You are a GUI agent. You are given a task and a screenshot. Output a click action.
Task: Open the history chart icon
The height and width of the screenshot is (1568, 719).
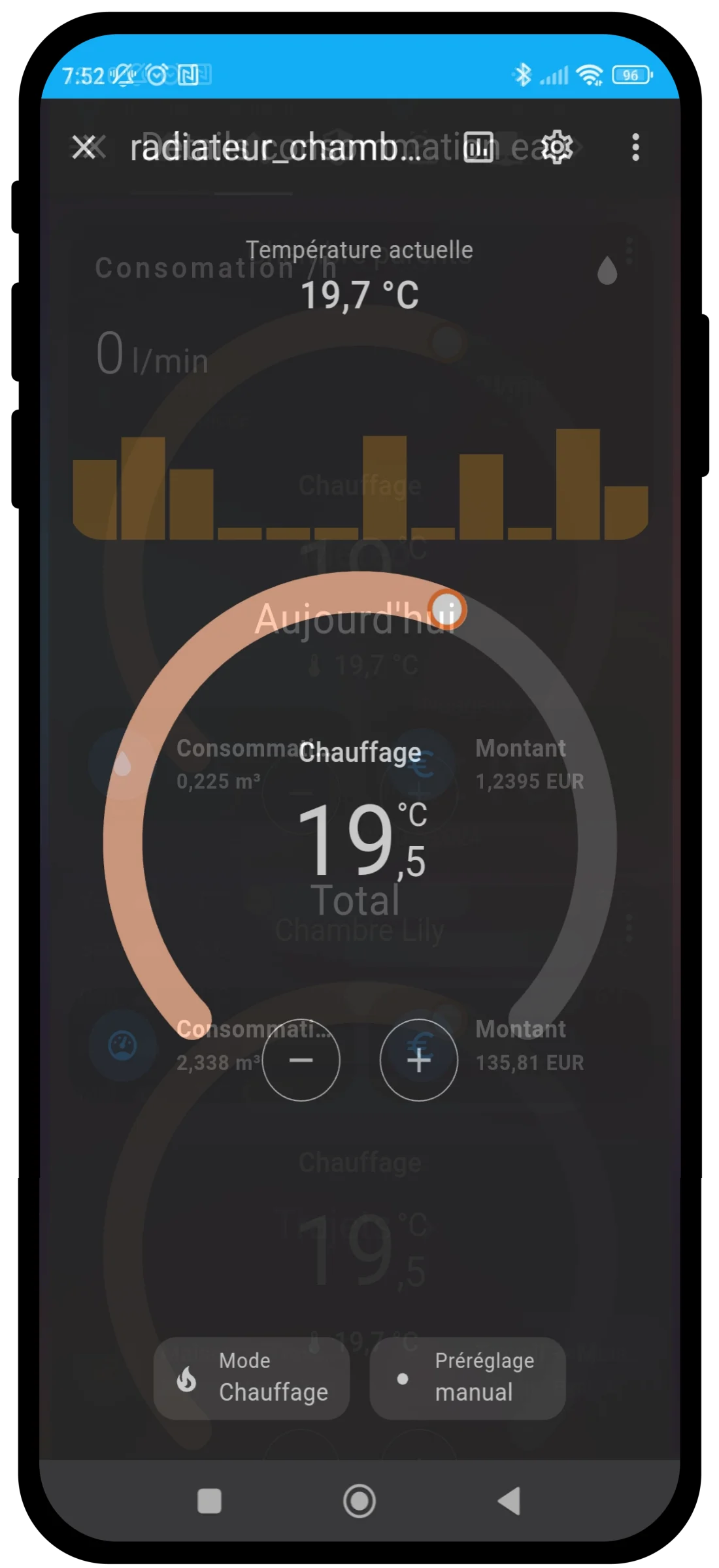pos(478,148)
